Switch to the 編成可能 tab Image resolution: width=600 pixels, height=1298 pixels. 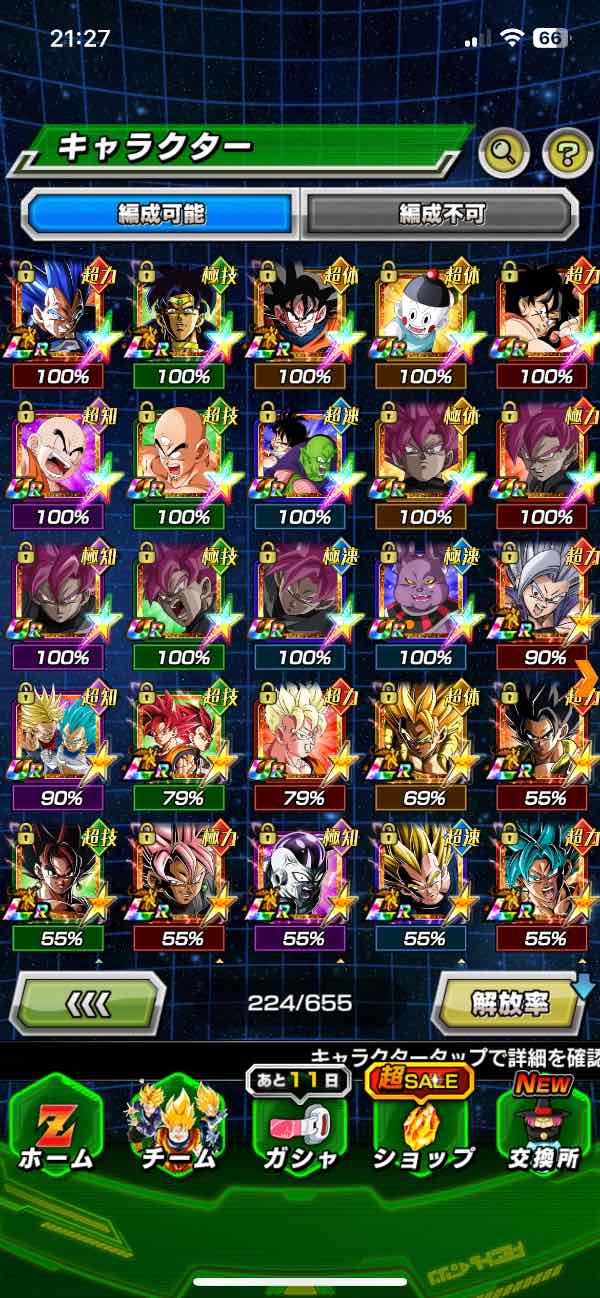(160, 213)
